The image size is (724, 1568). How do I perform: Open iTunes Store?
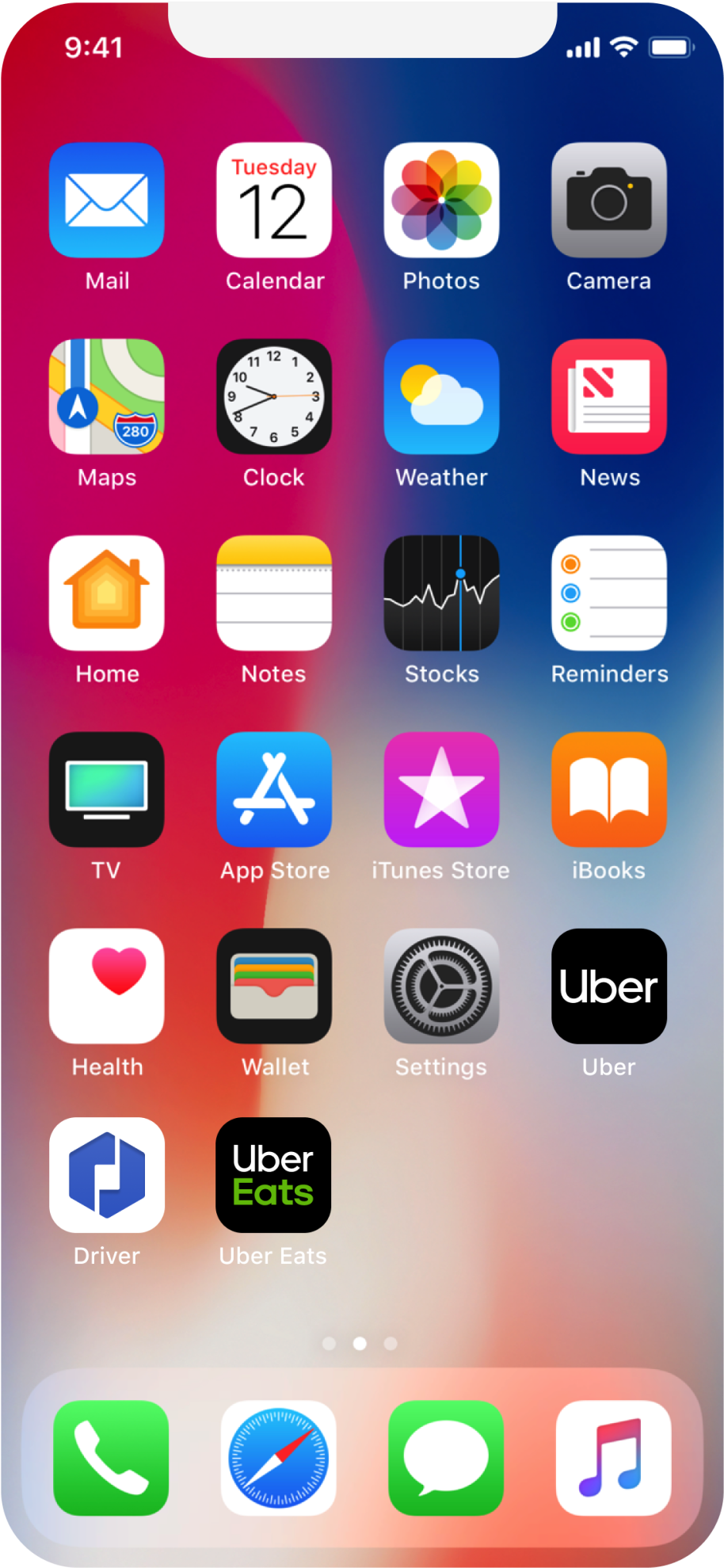[441, 789]
